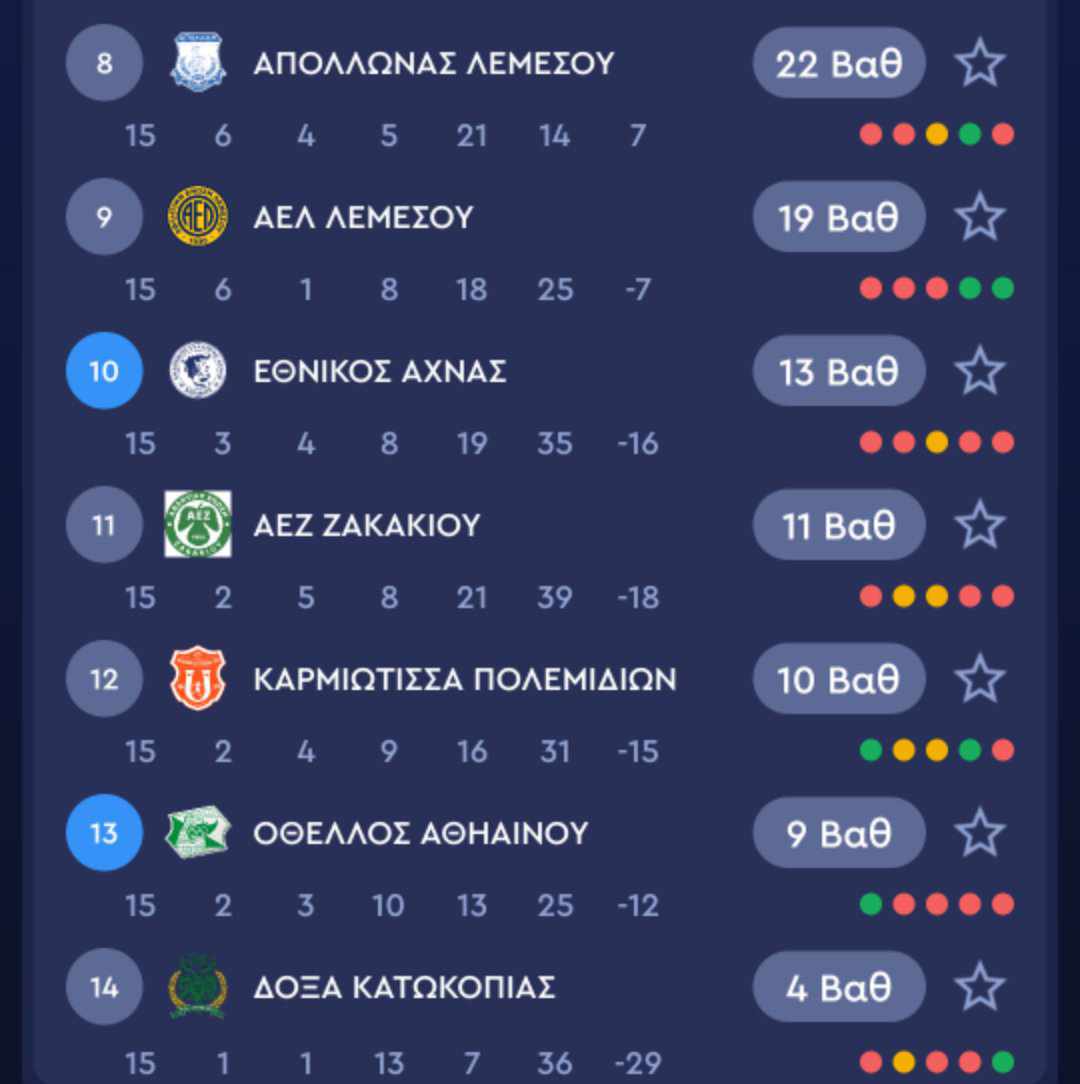Open the ΑΠΟΛΛΩΝΑΣ ΛΕΜΕΣΟΥ team row
Screen dimensions: 1080x1084
(x=433, y=64)
